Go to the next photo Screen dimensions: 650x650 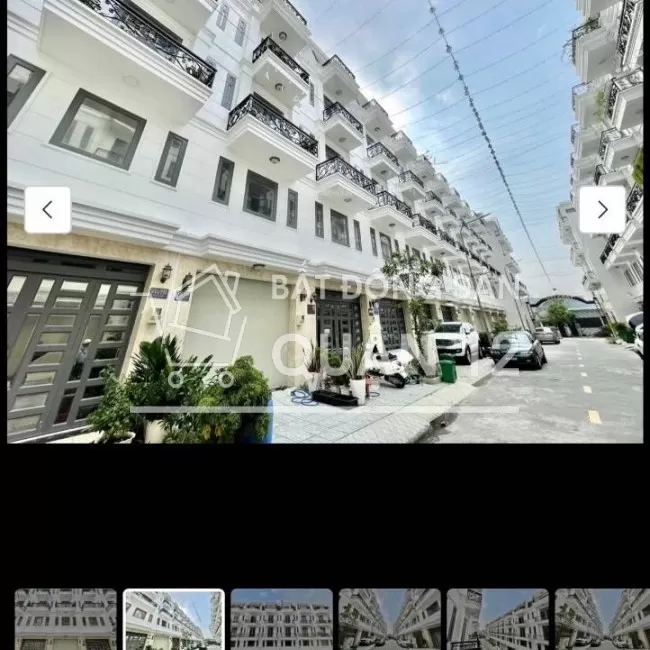602,210
